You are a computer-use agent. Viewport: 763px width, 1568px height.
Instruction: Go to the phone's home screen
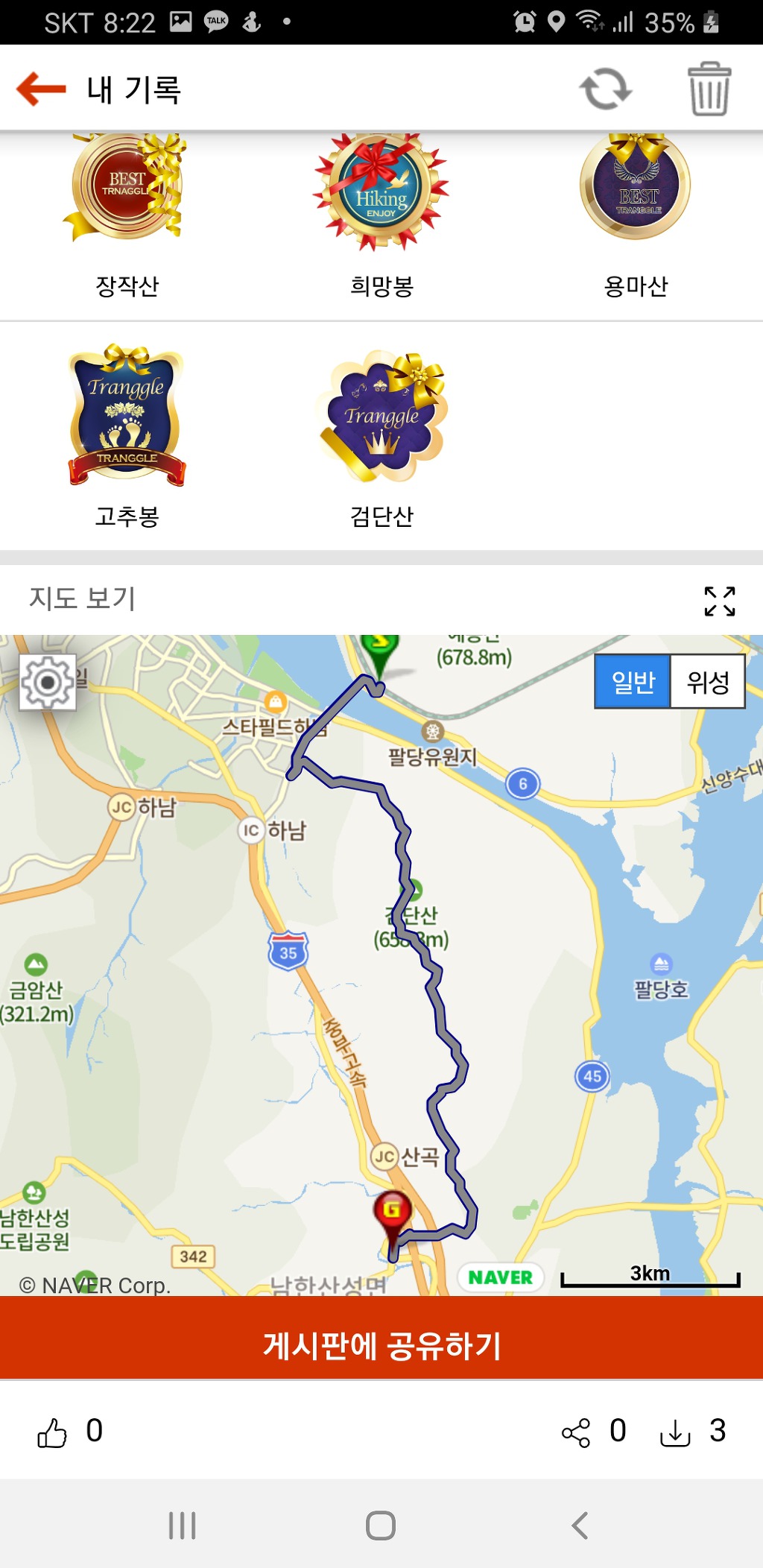pos(381,1525)
